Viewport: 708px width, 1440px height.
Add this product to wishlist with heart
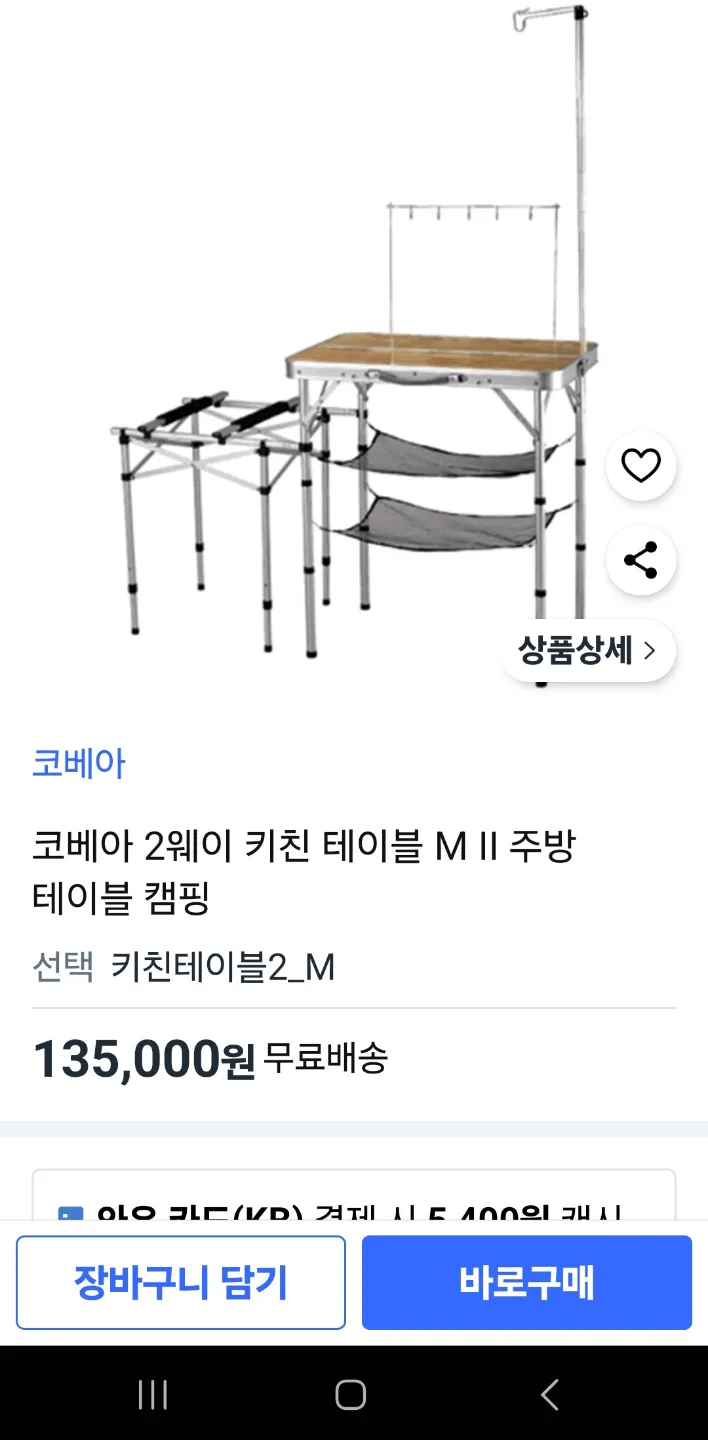pyautogui.click(x=641, y=466)
